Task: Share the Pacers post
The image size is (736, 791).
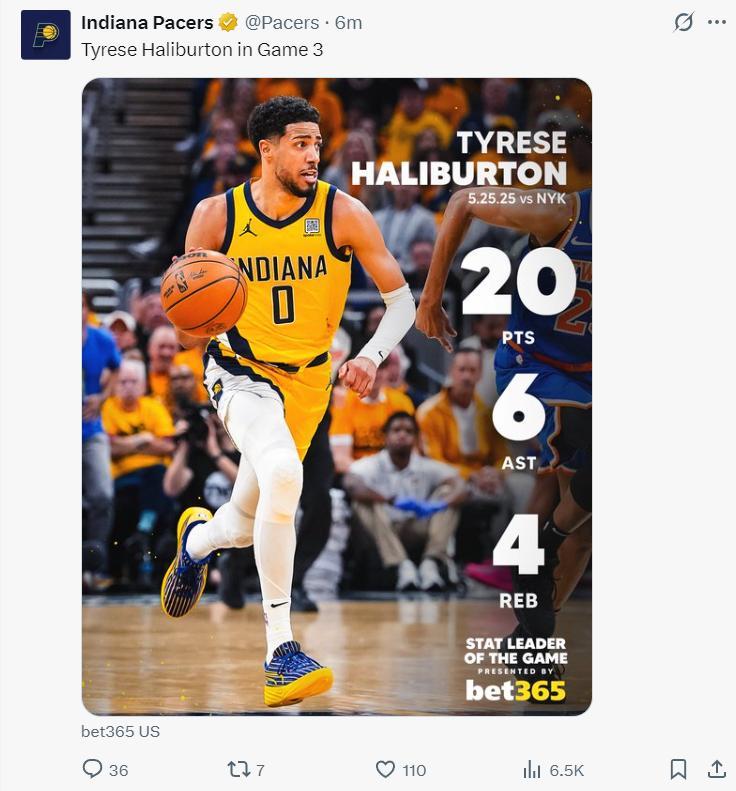Action: click(716, 769)
